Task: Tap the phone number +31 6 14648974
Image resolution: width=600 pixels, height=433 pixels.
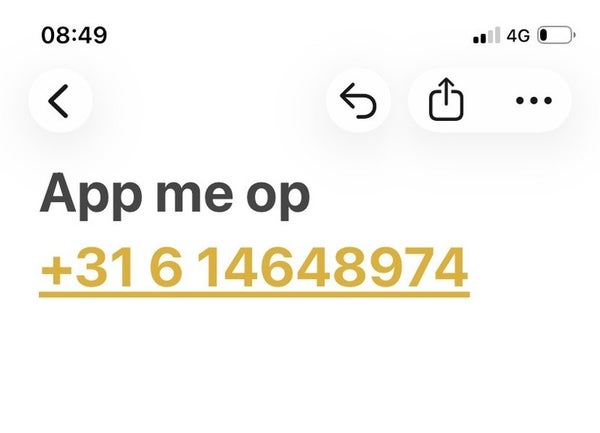Action: click(253, 268)
